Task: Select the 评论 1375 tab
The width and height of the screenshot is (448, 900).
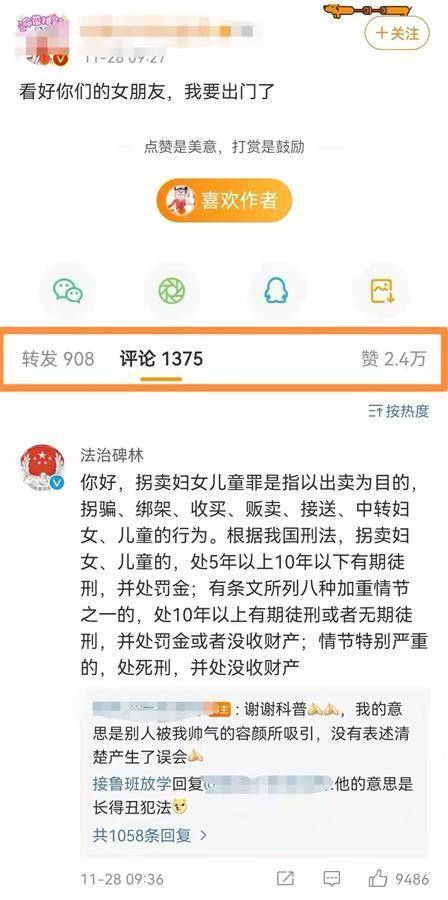Action: (161, 359)
